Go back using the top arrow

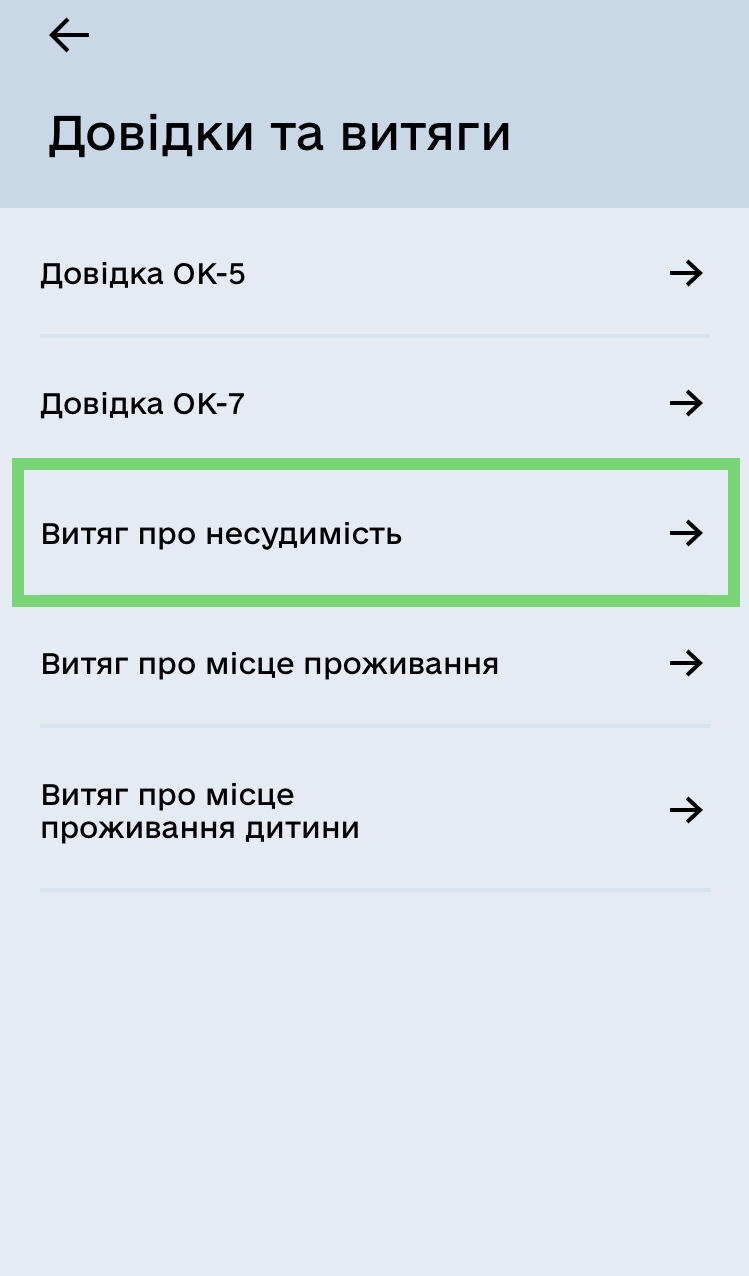[69, 37]
